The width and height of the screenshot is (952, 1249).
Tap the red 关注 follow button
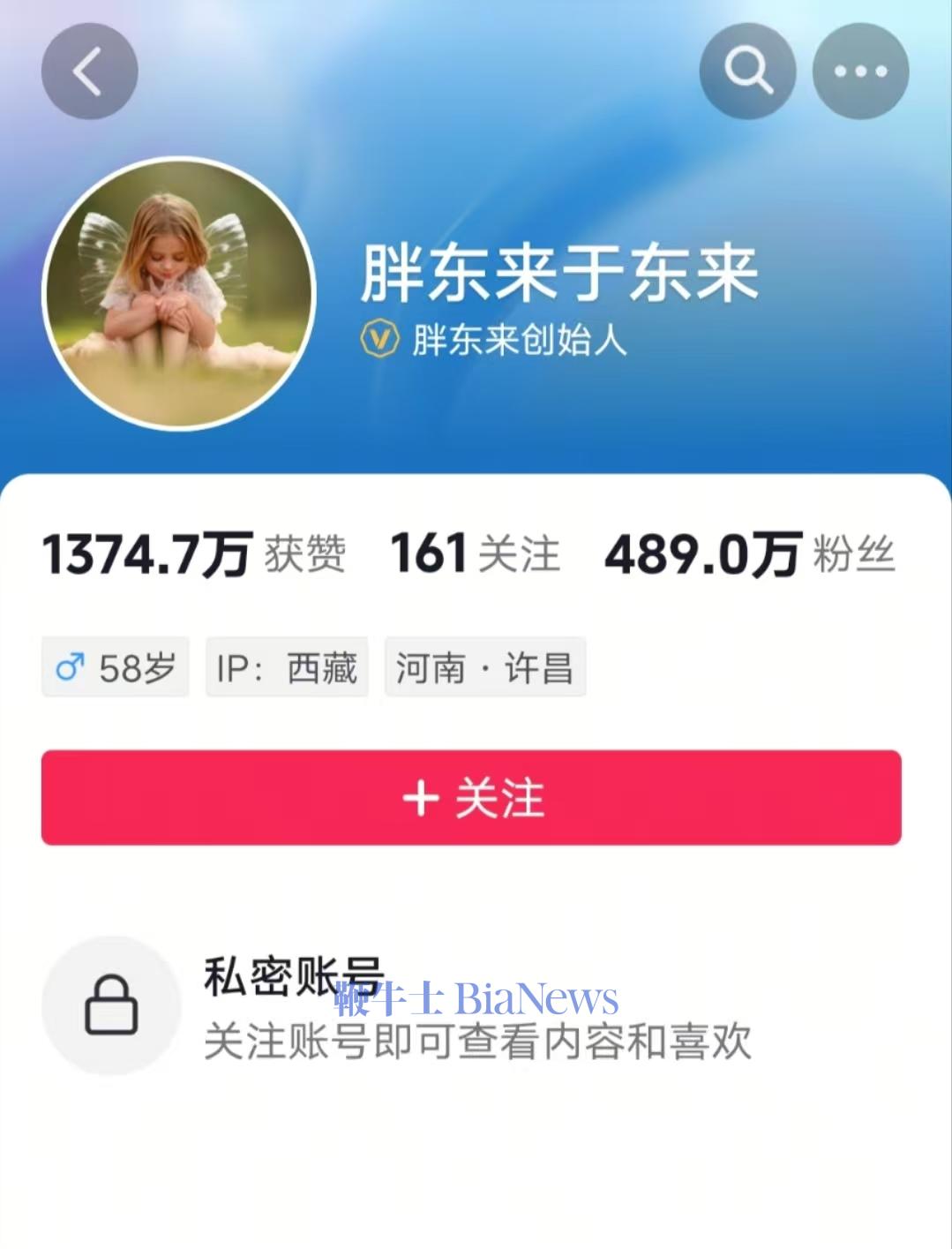coord(471,797)
